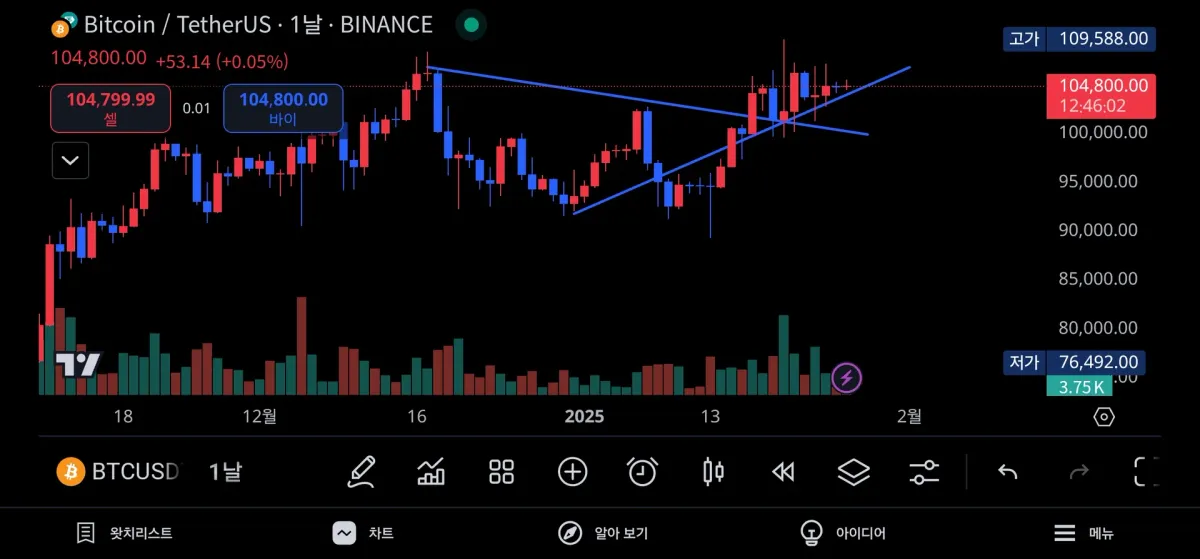Image resolution: width=1200 pixels, height=559 pixels.
Task: Tap the red sell price button
Action: pyautogui.click(x=111, y=108)
